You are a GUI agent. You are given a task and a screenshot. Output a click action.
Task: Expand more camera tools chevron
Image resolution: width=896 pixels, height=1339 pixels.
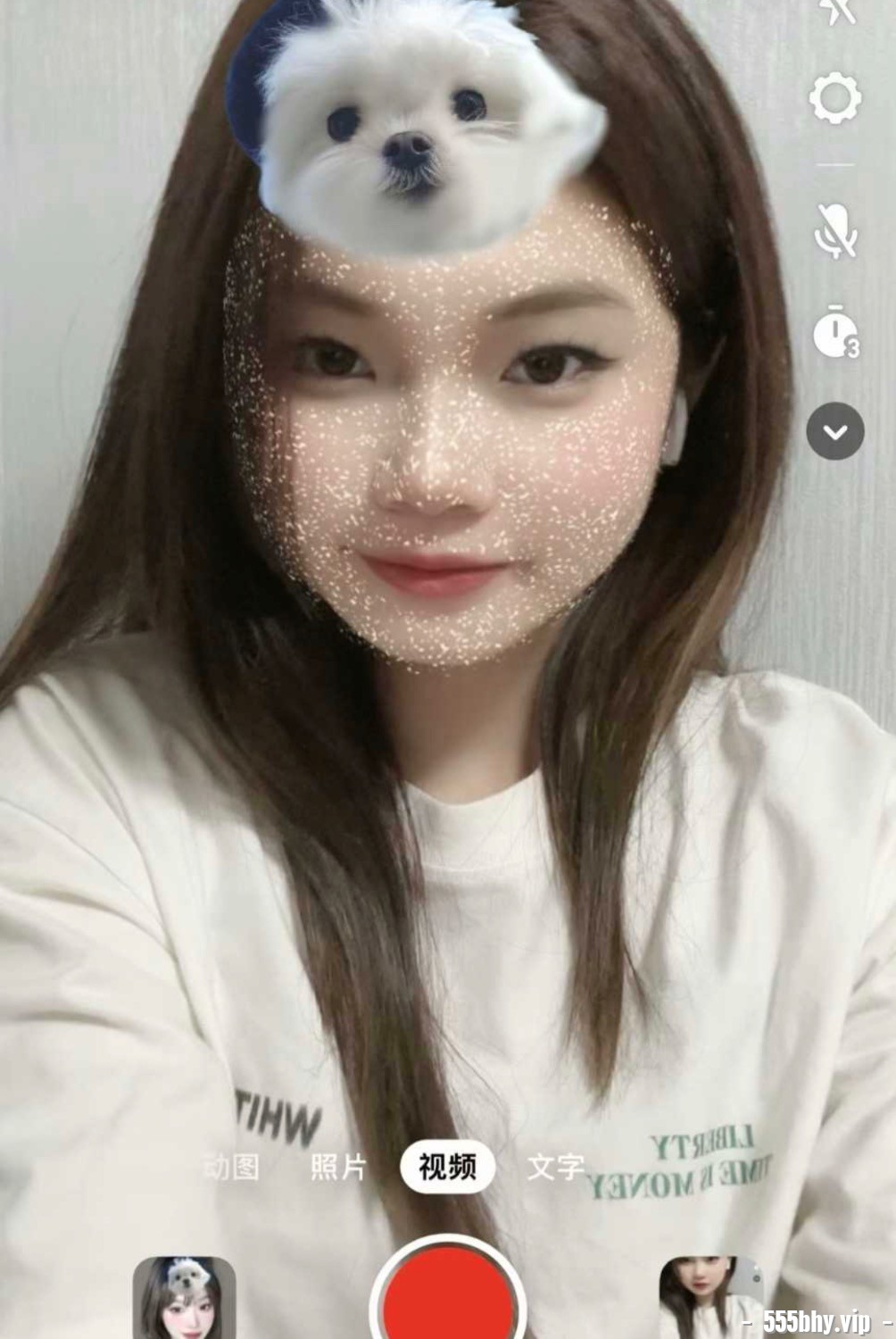tap(835, 432)
